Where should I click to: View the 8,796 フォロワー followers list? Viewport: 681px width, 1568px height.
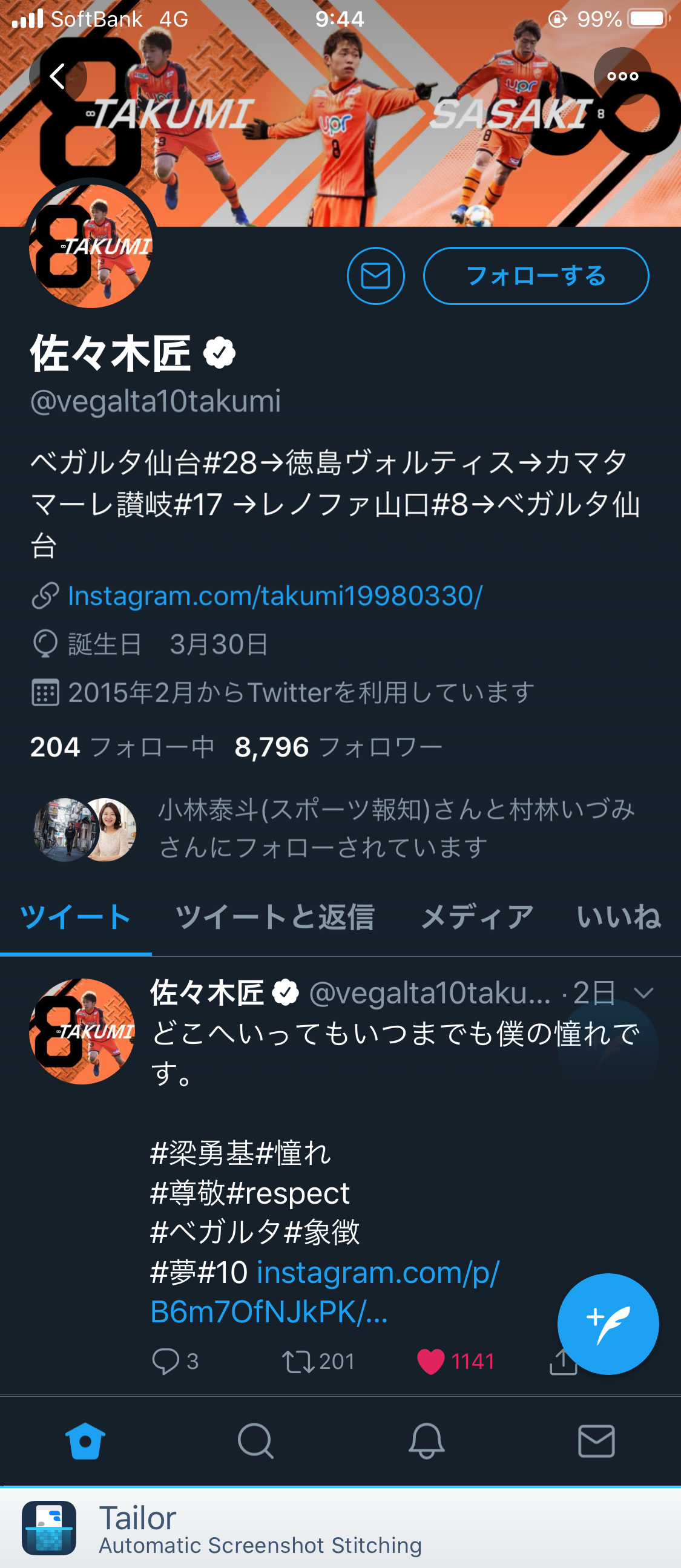(x=338, y=747)
